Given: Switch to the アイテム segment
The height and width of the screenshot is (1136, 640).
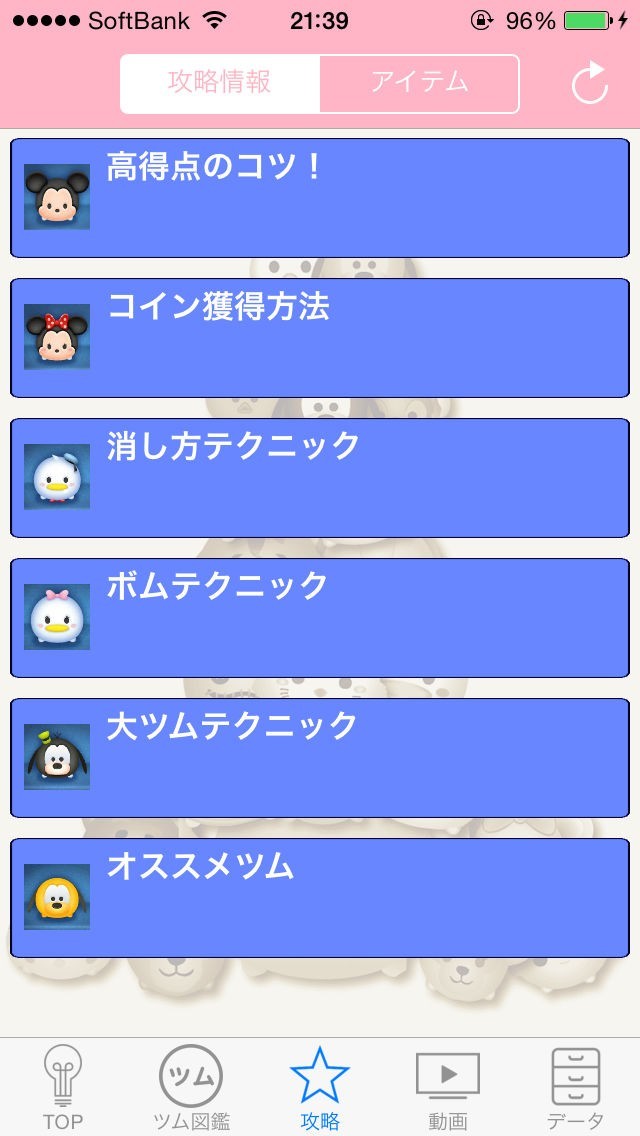Looking at the screenshot, I should pyautogui.click(x=419, y=83).
